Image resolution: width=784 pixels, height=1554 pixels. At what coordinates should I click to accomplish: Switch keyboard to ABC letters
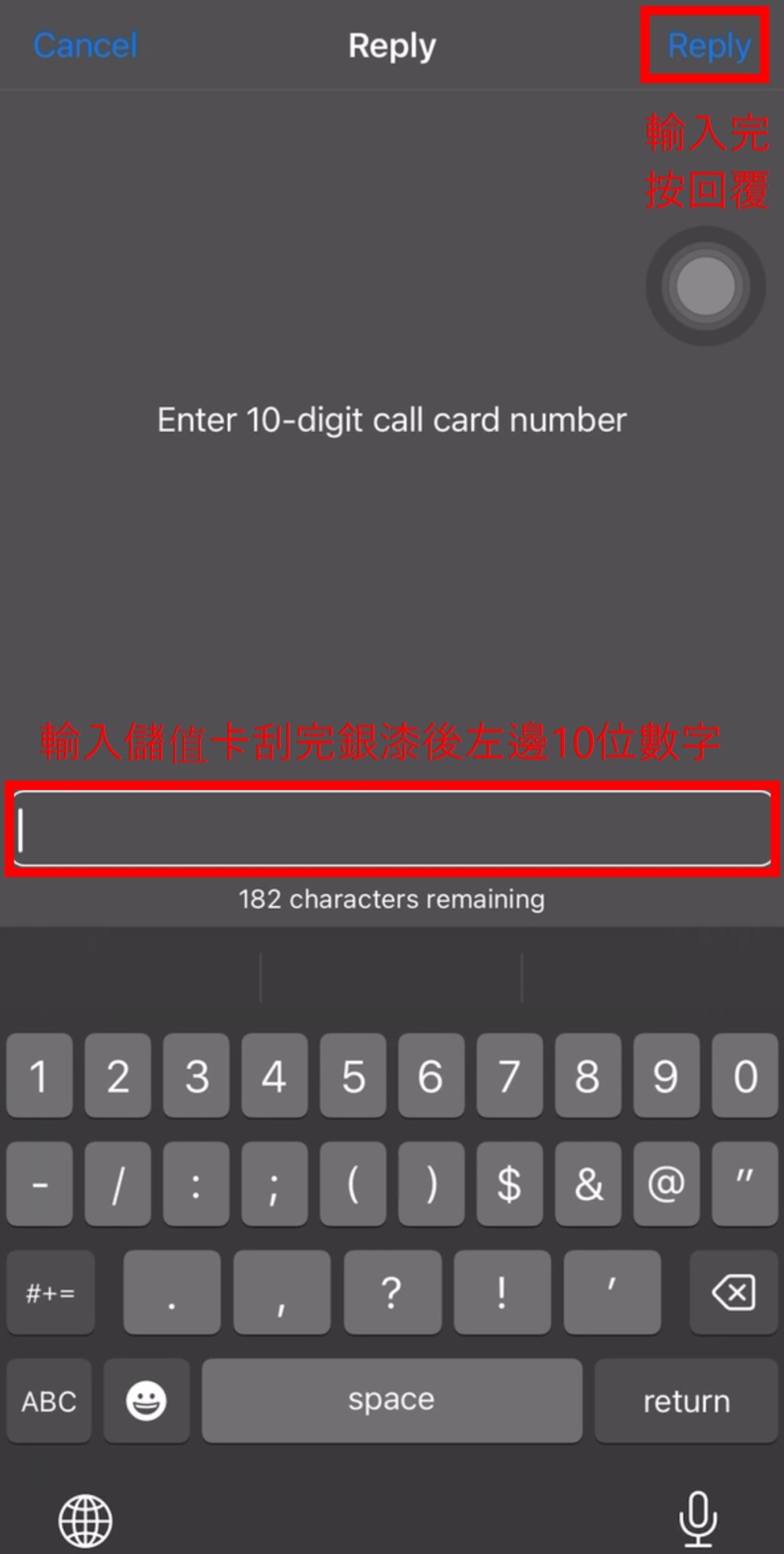coord(49,1401)
